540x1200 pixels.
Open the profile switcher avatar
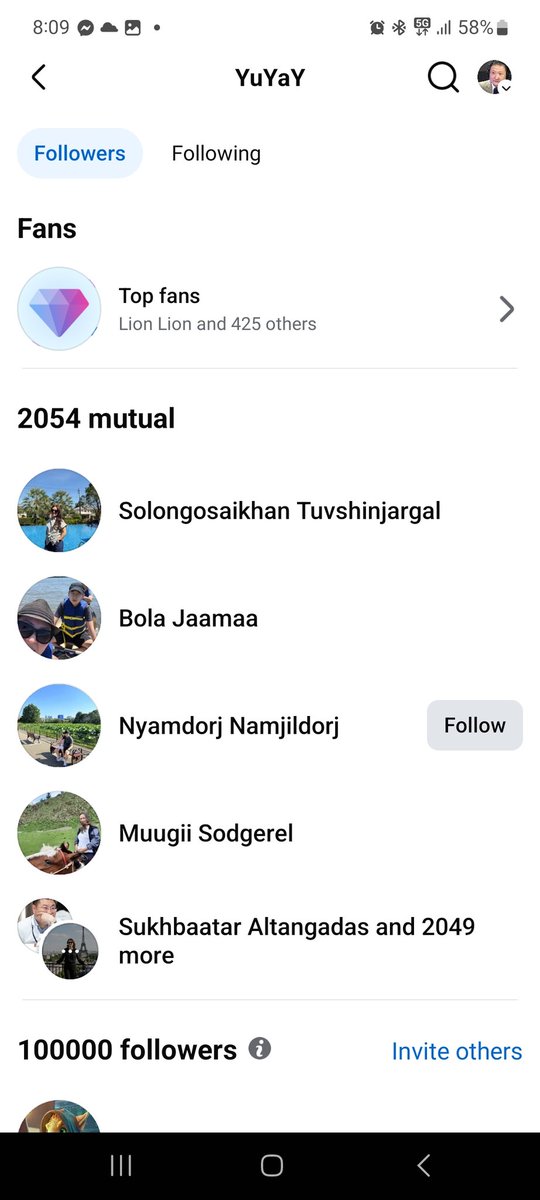(x=495, y=77)
